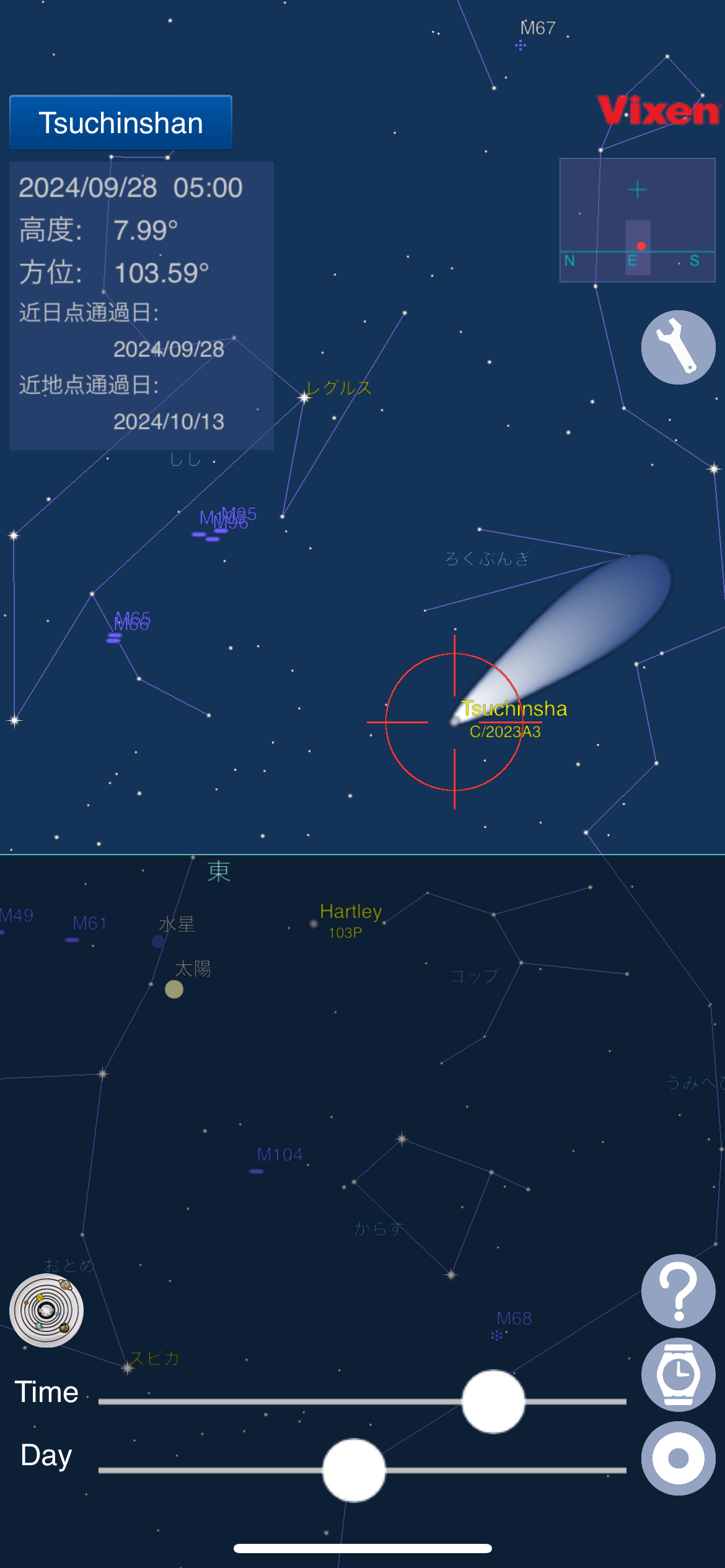Tap the Day slider track
The width and height of the screenshot is (725, 1568).
point(496,1470)
